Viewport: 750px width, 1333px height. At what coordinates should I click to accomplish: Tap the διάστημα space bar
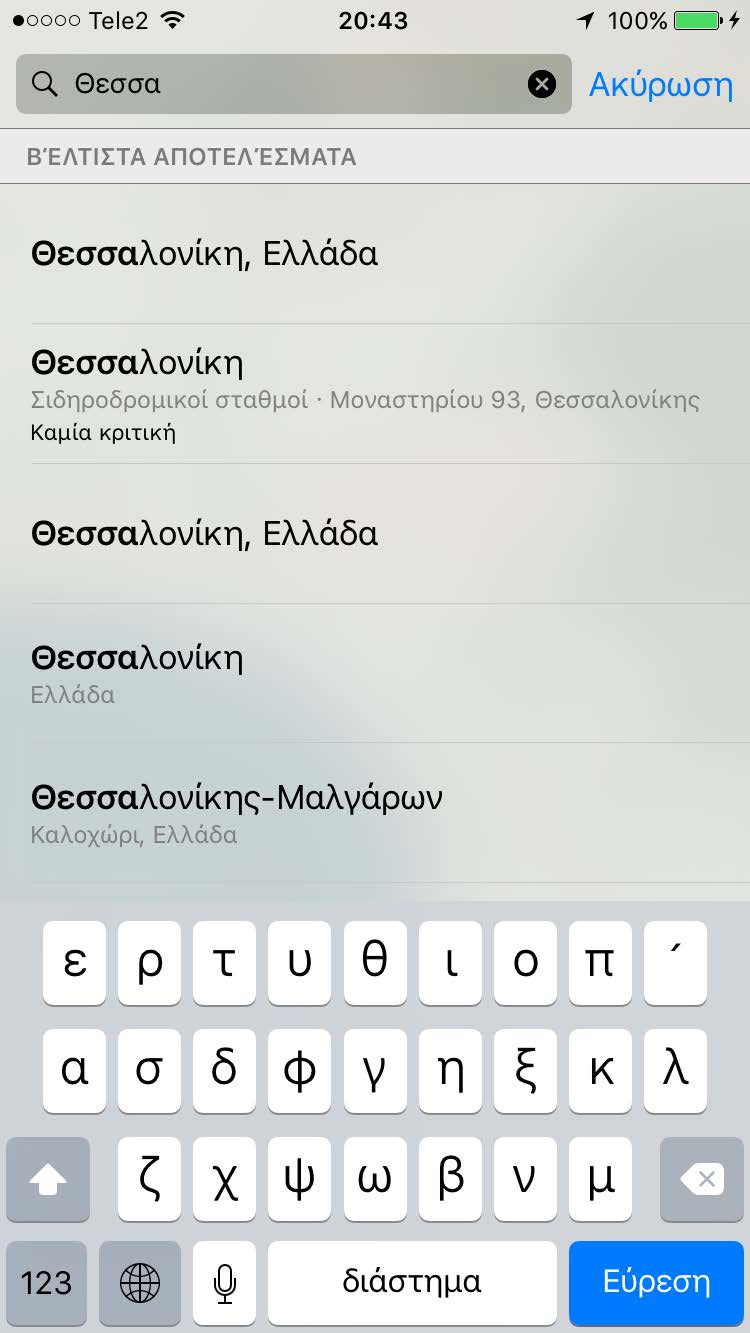412,1282
